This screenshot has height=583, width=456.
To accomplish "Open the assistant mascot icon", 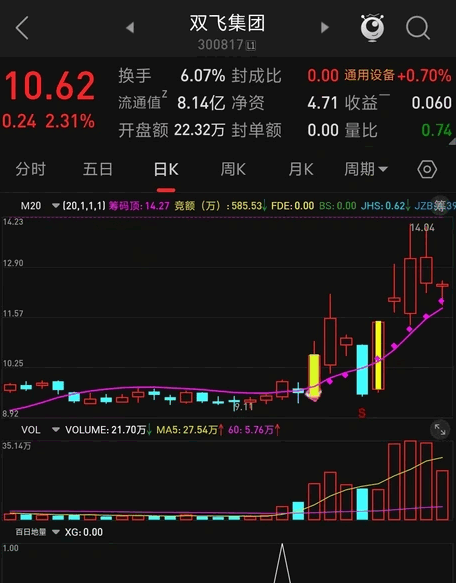I will coord(372,28).
